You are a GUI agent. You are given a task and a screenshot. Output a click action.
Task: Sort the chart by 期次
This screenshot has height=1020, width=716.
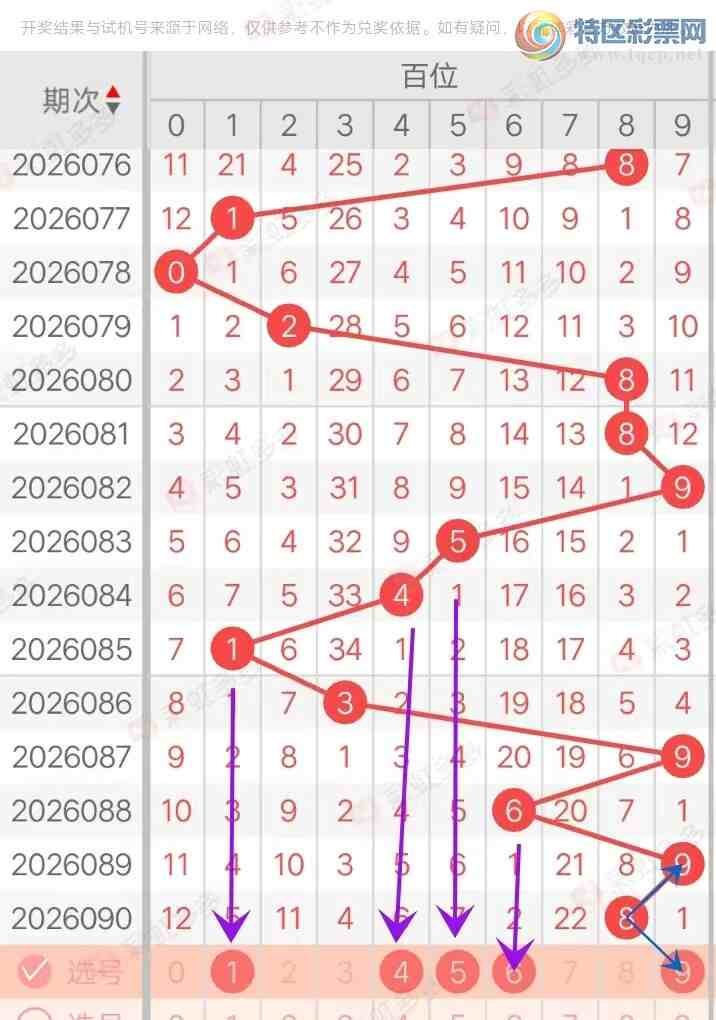click(x=112, y=100)
